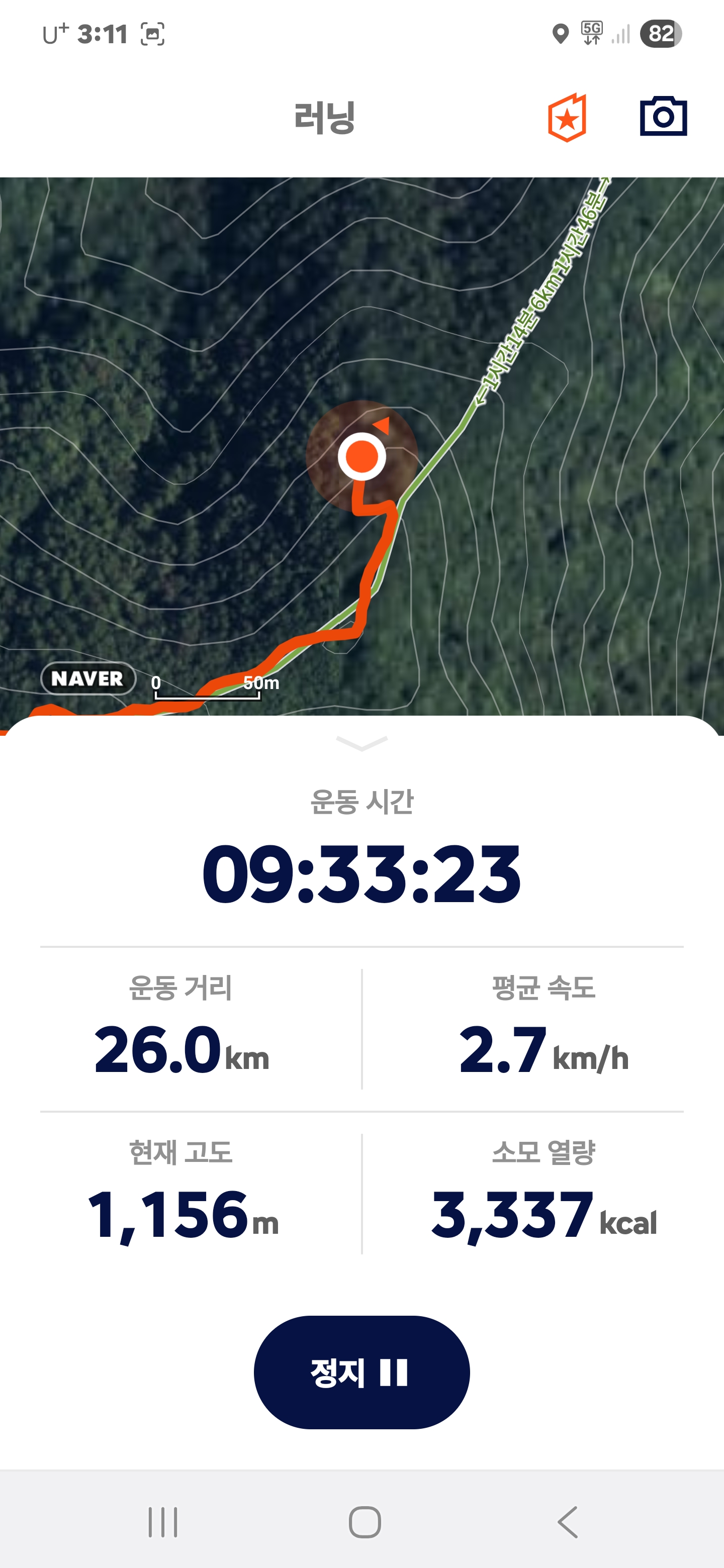Collapse the stats panel using the chevron
Image resolution: width=724 pixels, height=1568 pixels.
pos(361,743)
